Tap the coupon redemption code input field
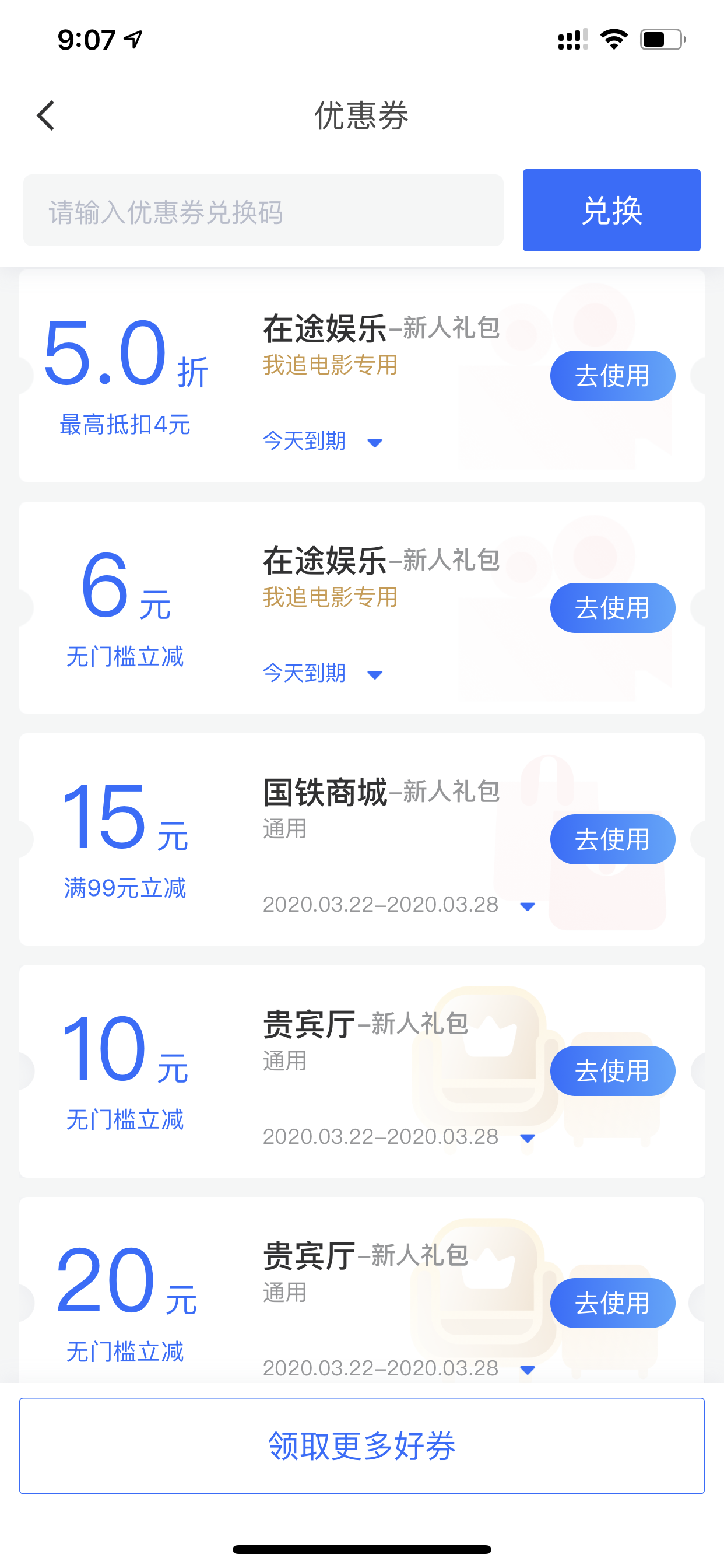Image resolution: width=724 pixels, height=1568 pixels. (263, 211)
